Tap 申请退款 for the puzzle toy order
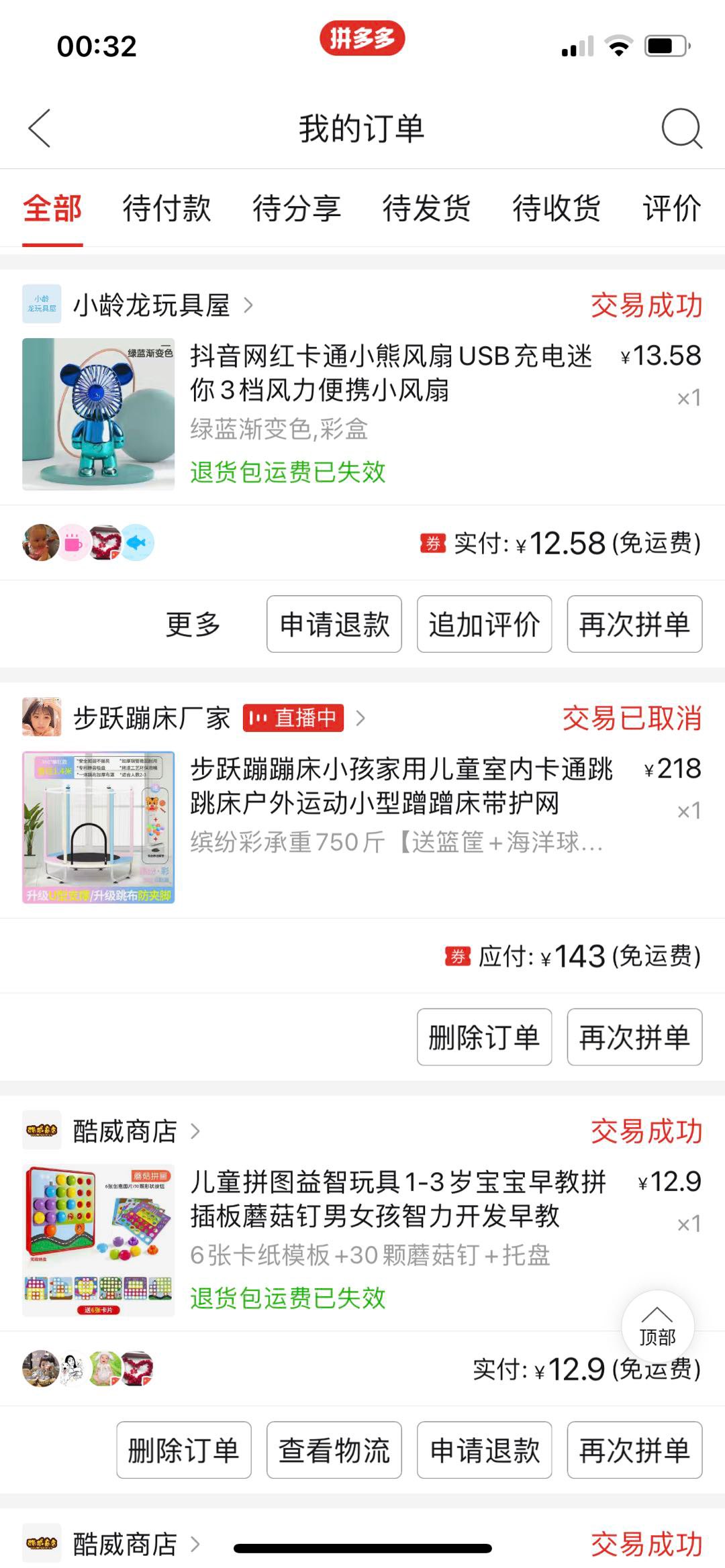Image resolution: width=725 pixels, height=1568 pixels. (x=484, y=1449)
